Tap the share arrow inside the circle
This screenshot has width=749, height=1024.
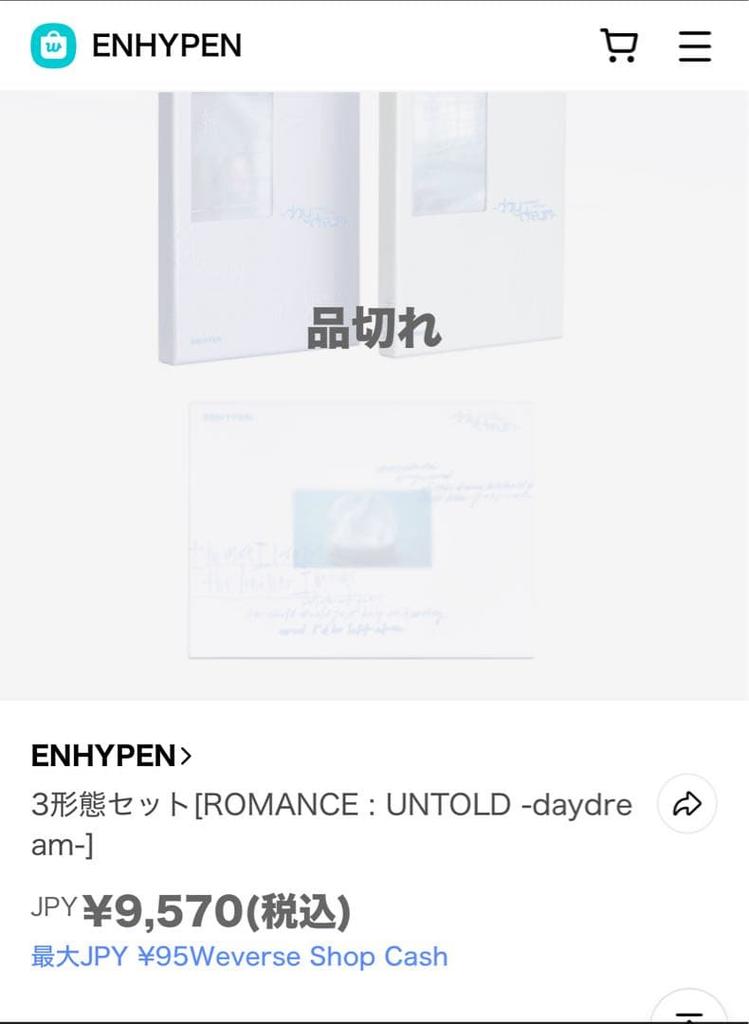(x=687, y=804)
